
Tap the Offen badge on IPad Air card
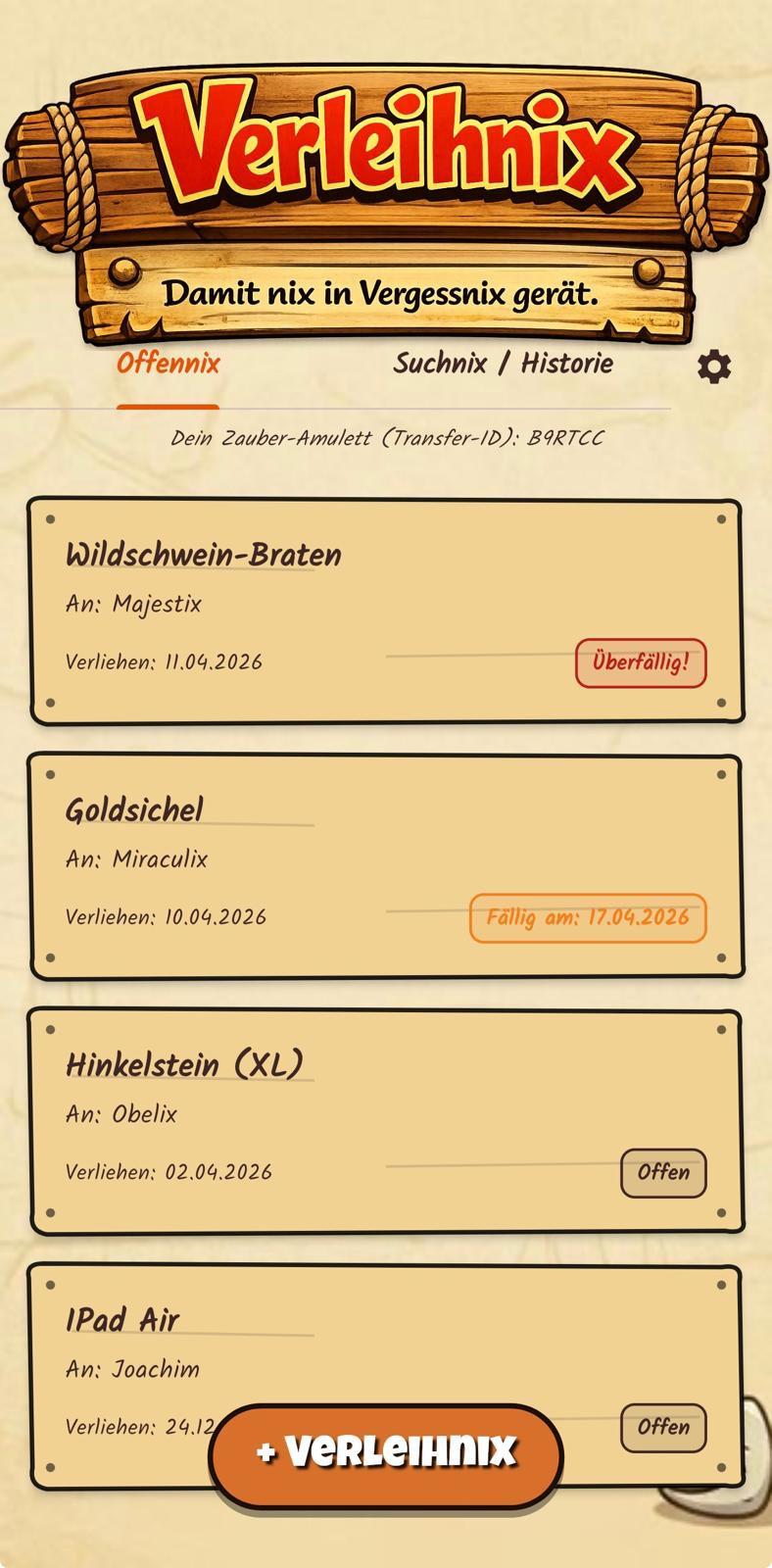click(663, 1427)
